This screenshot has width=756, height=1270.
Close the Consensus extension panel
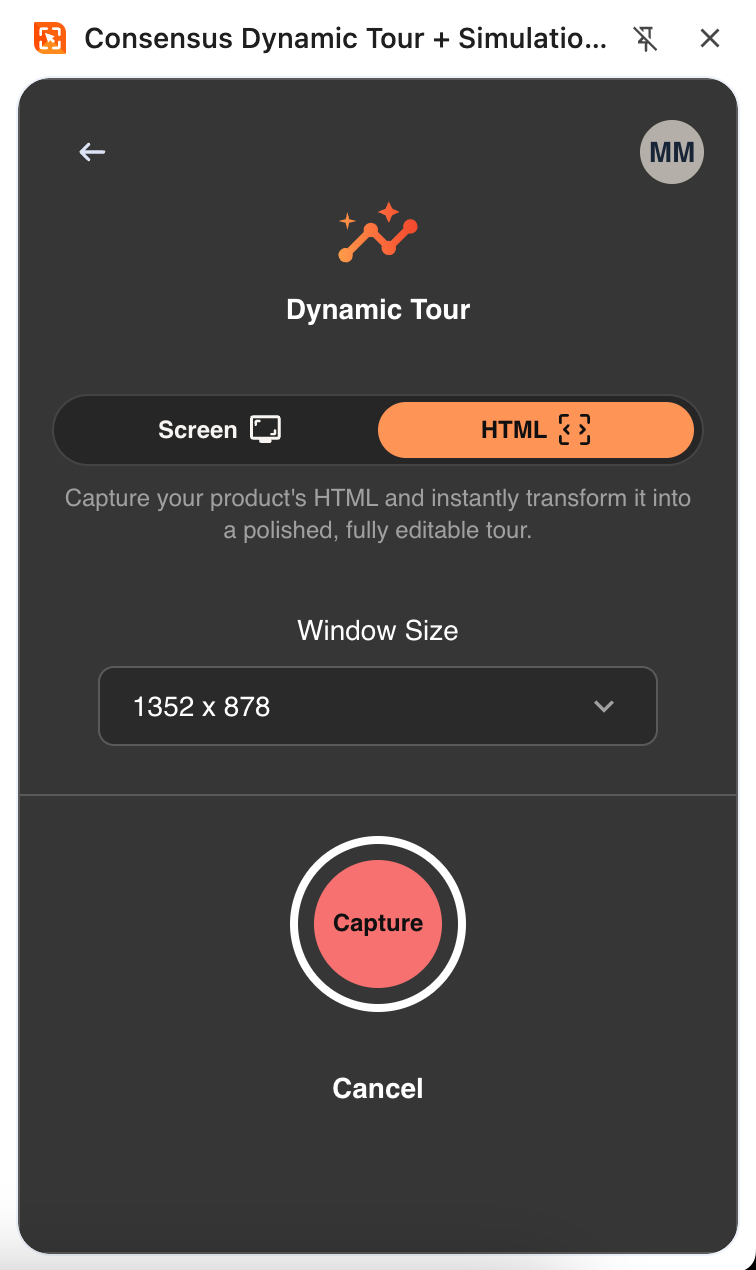coord(710,39)
